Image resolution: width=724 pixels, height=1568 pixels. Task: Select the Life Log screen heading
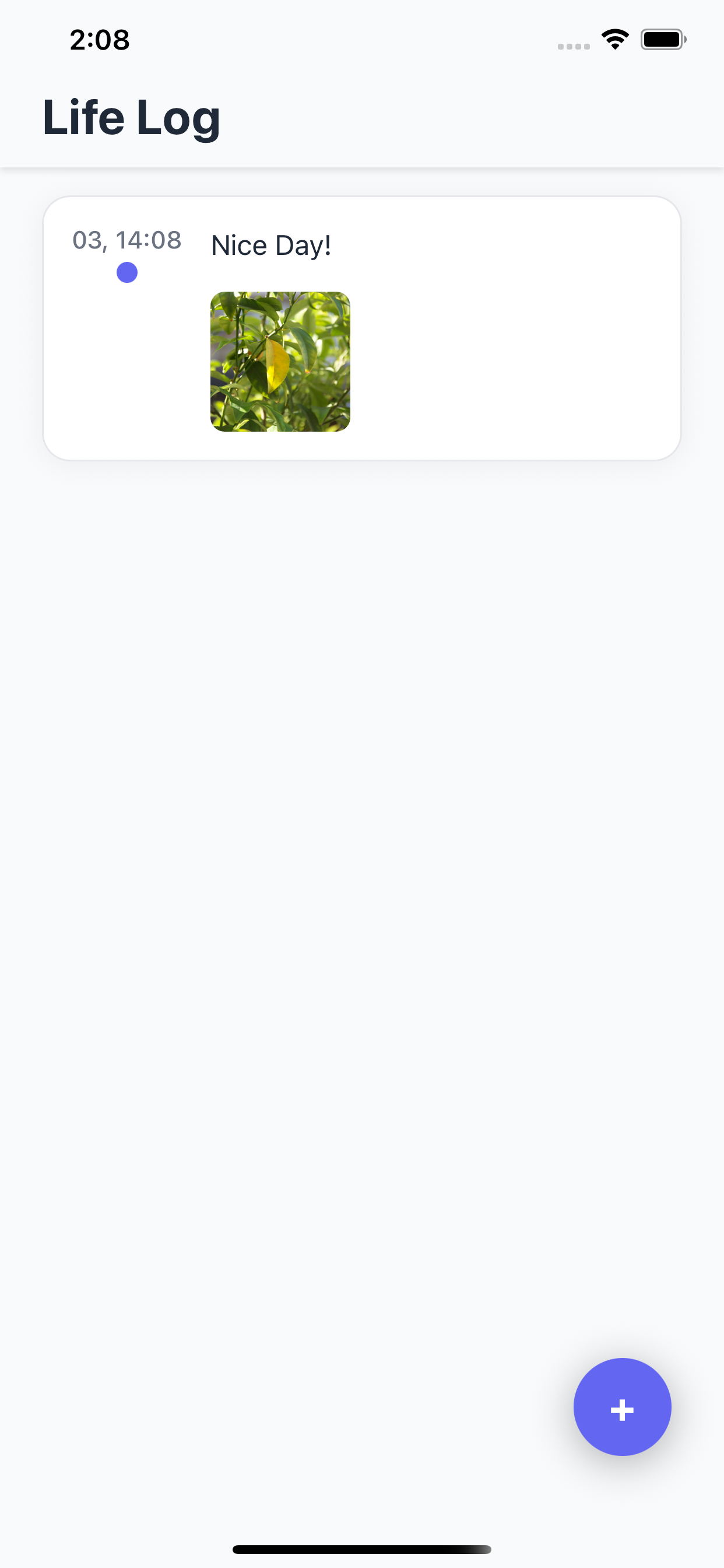click(x=131, y=117)
